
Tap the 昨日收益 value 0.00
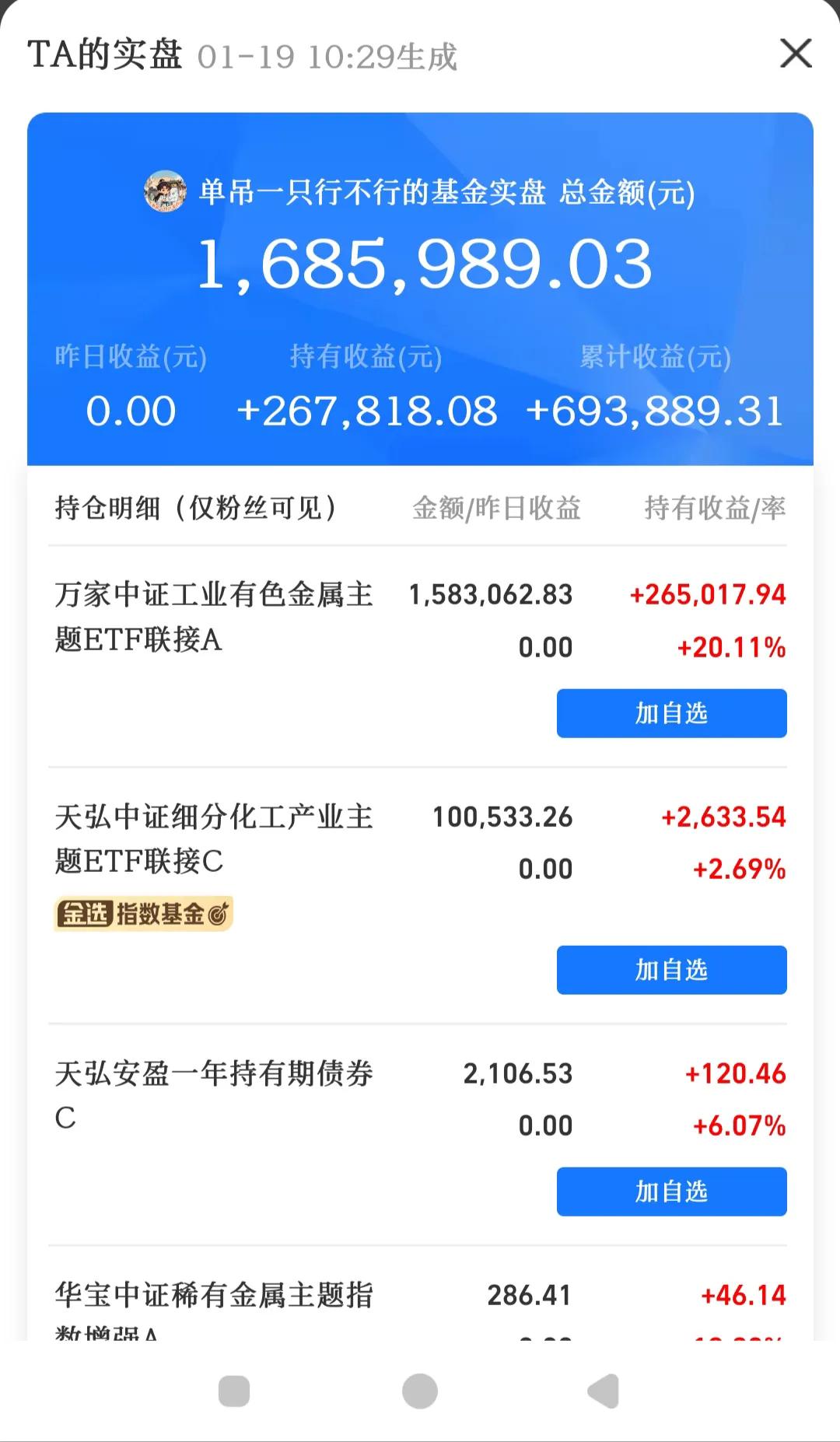click(x=132, y=411)
